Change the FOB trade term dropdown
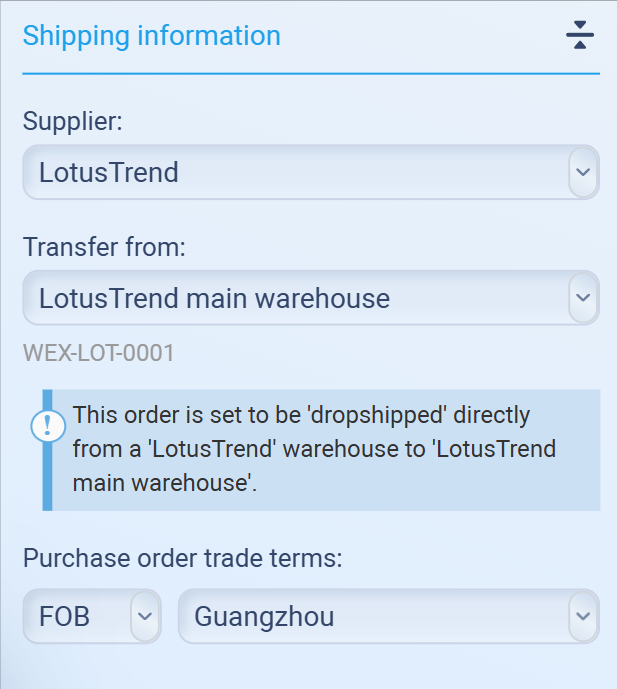 pyautogui.click(x=91, y=616)
